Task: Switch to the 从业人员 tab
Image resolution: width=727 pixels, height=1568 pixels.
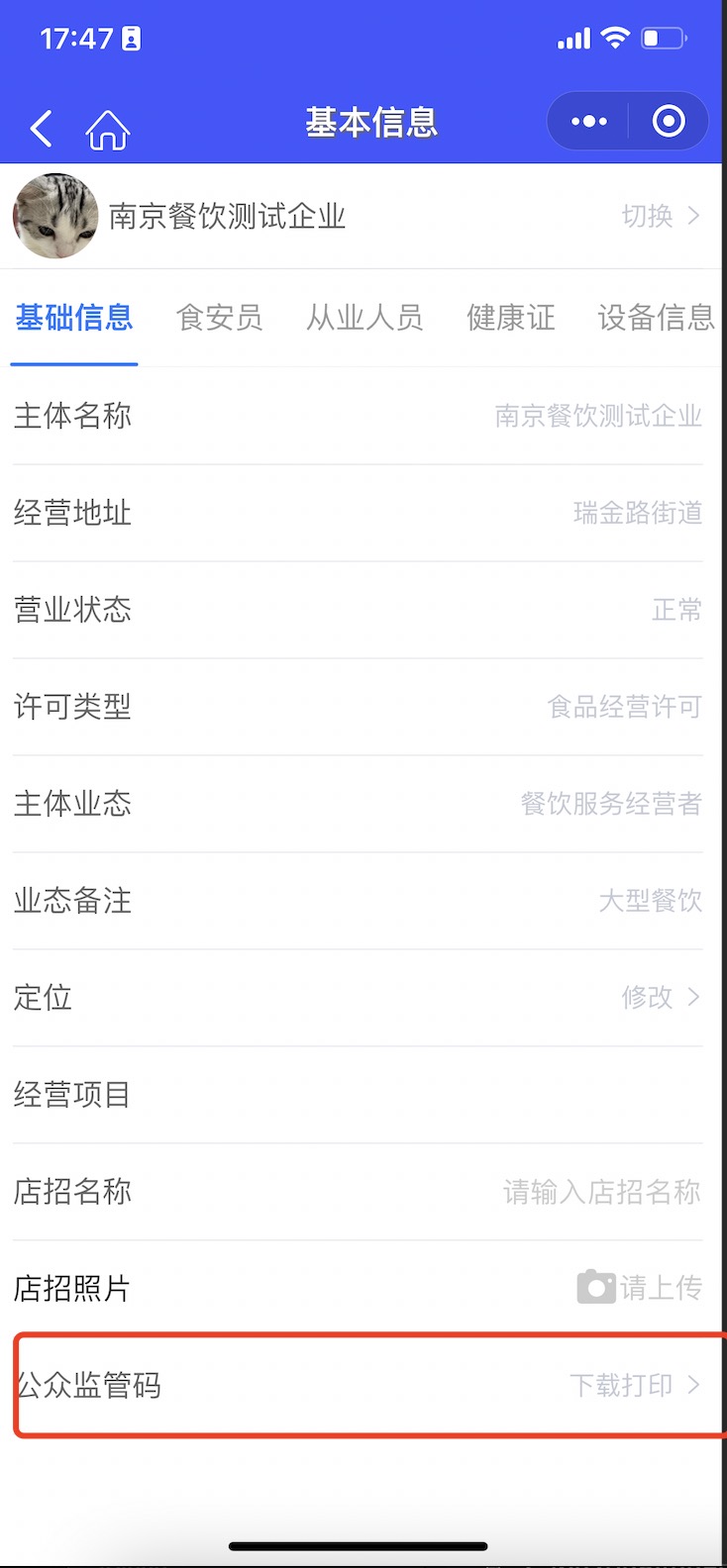Action: pos(364,318)
